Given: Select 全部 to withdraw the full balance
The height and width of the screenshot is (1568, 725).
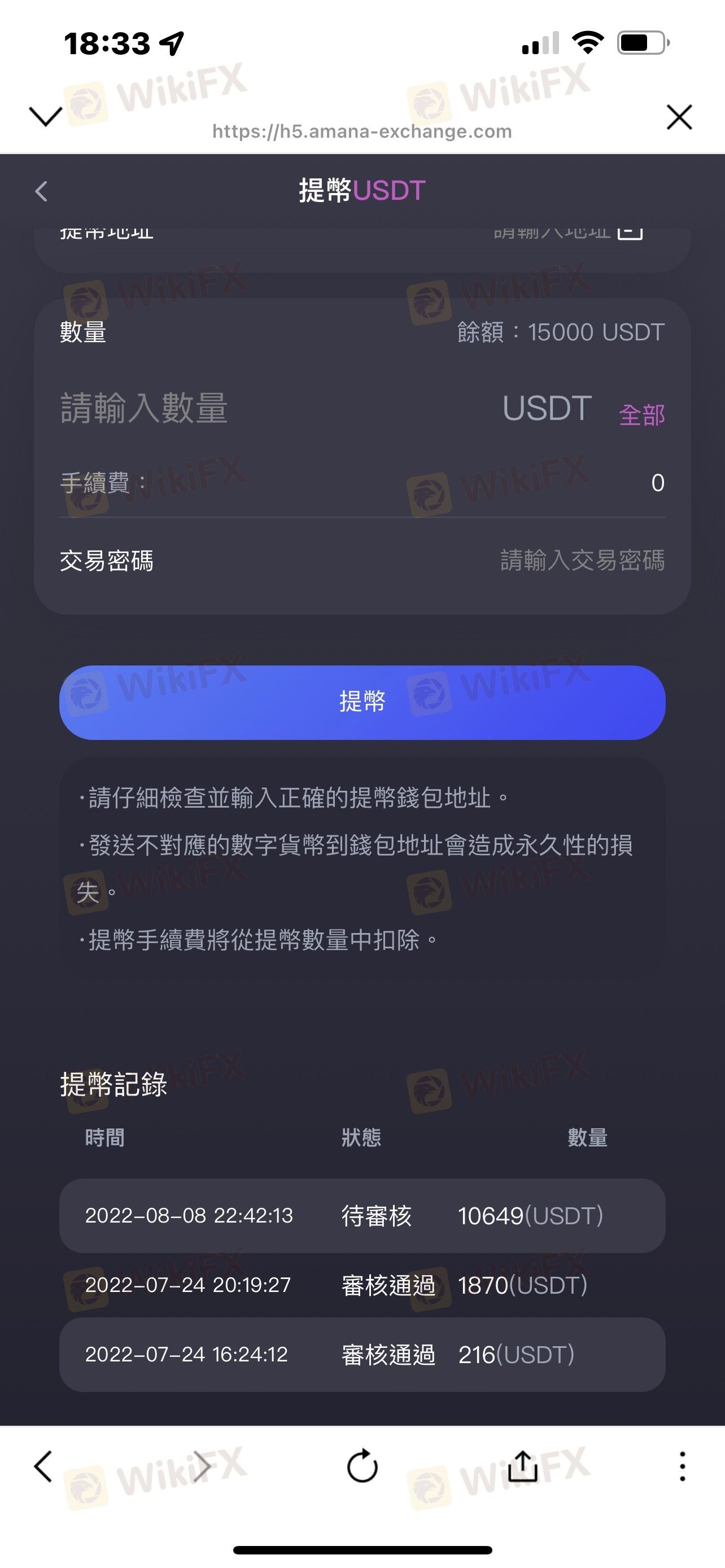Looking at the screenshot, I should pyautogui.click(x=641, y=415).
